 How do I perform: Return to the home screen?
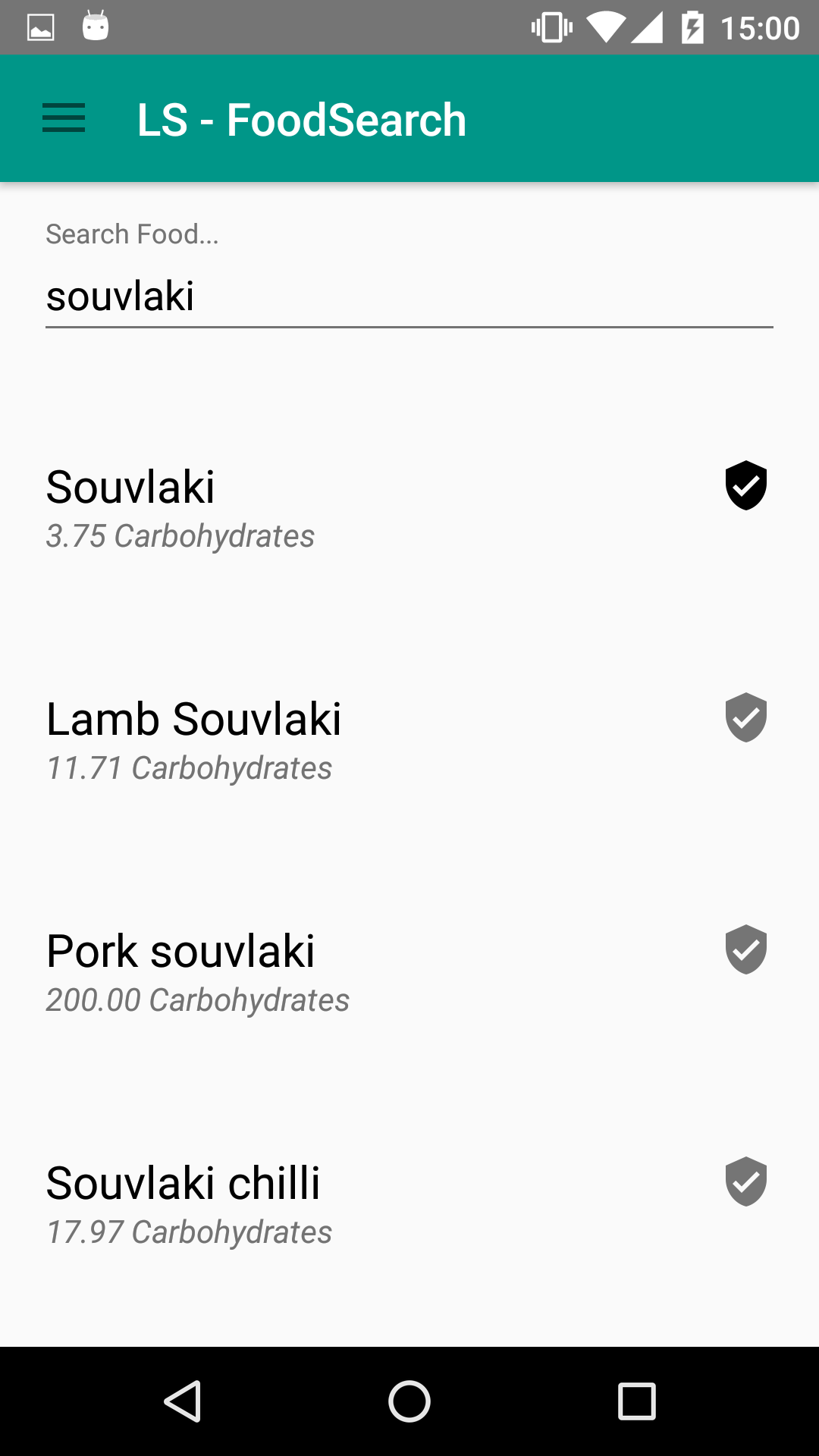[409, 1401]
